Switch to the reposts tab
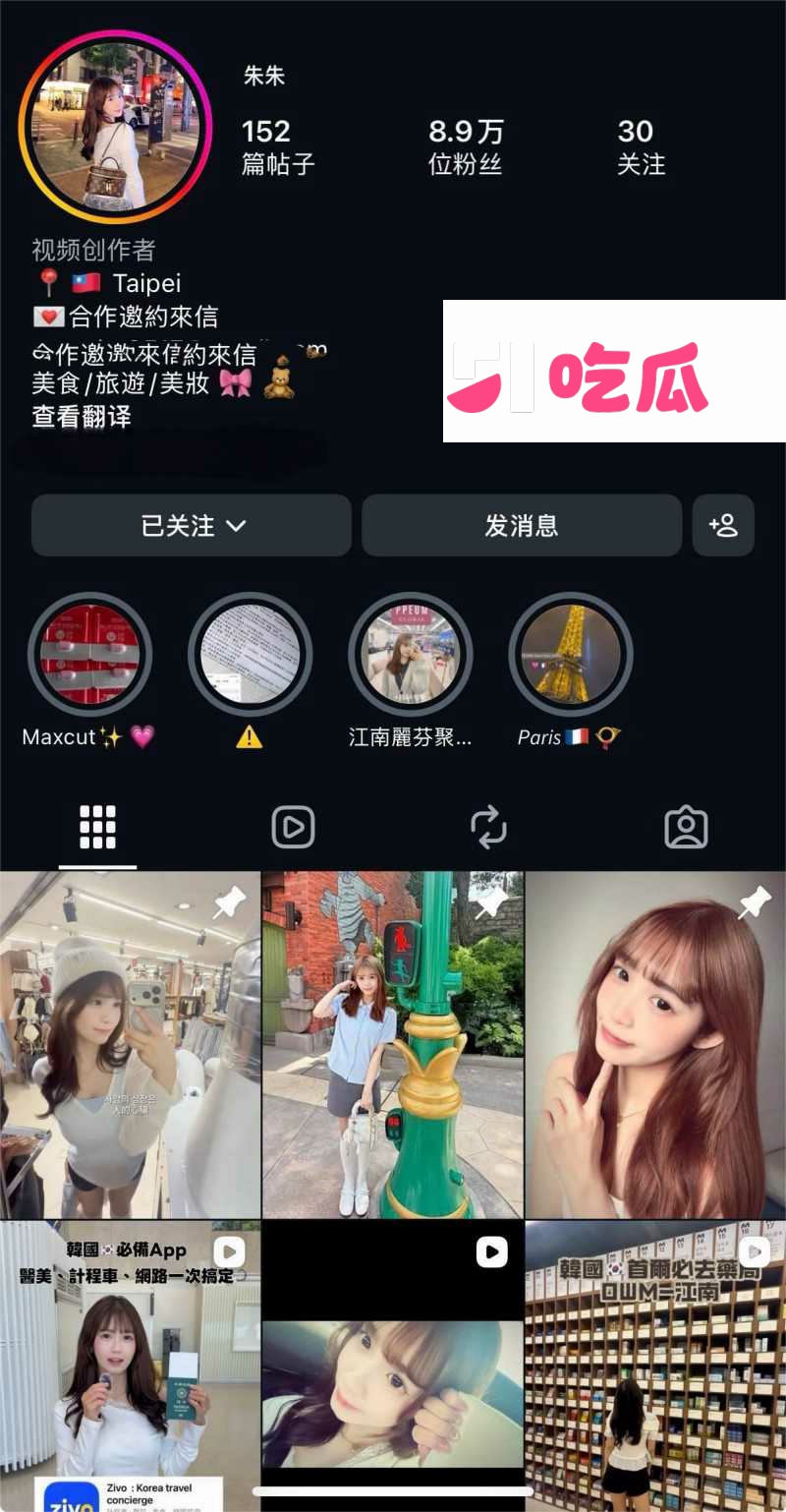 (488, 827)
